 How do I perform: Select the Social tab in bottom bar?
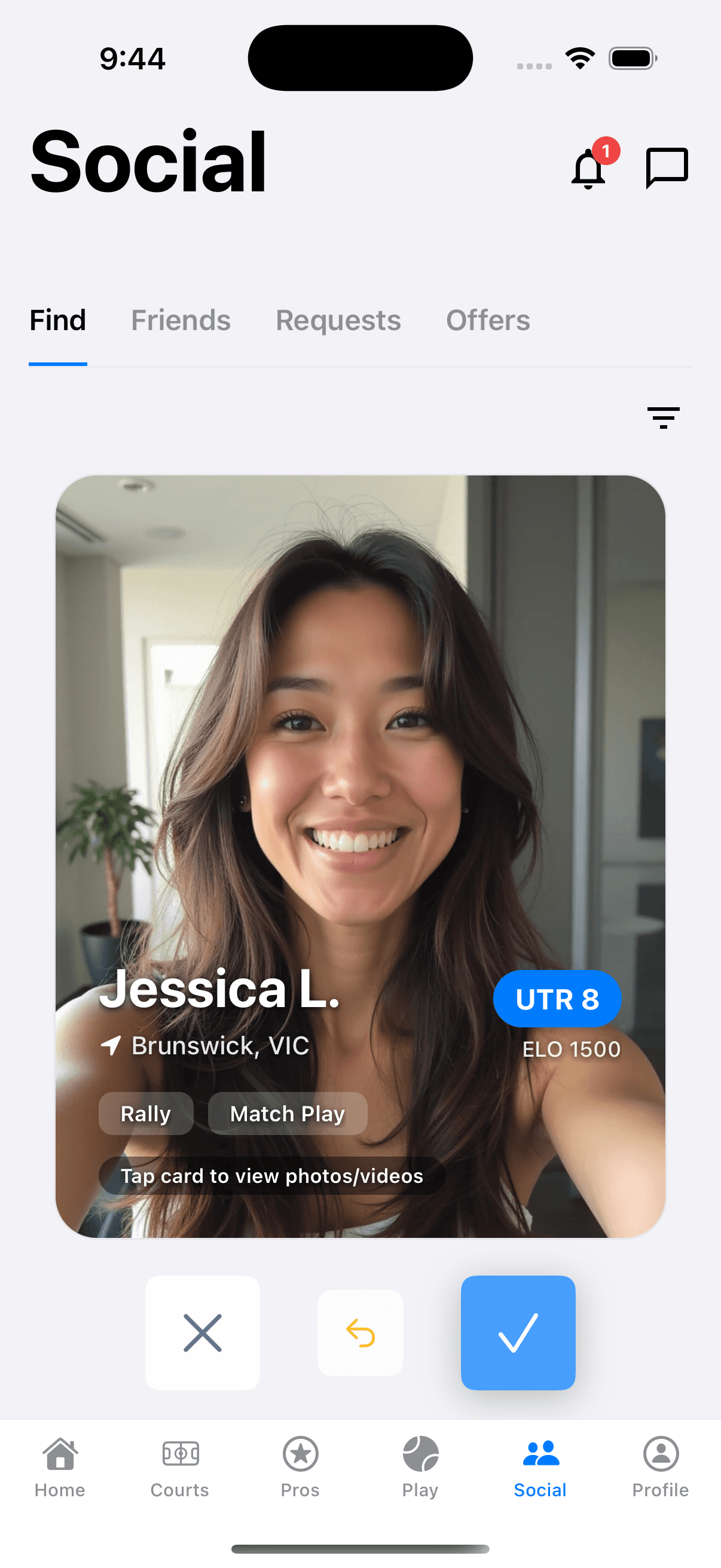pyautogui.click(x=540, y=1467)
